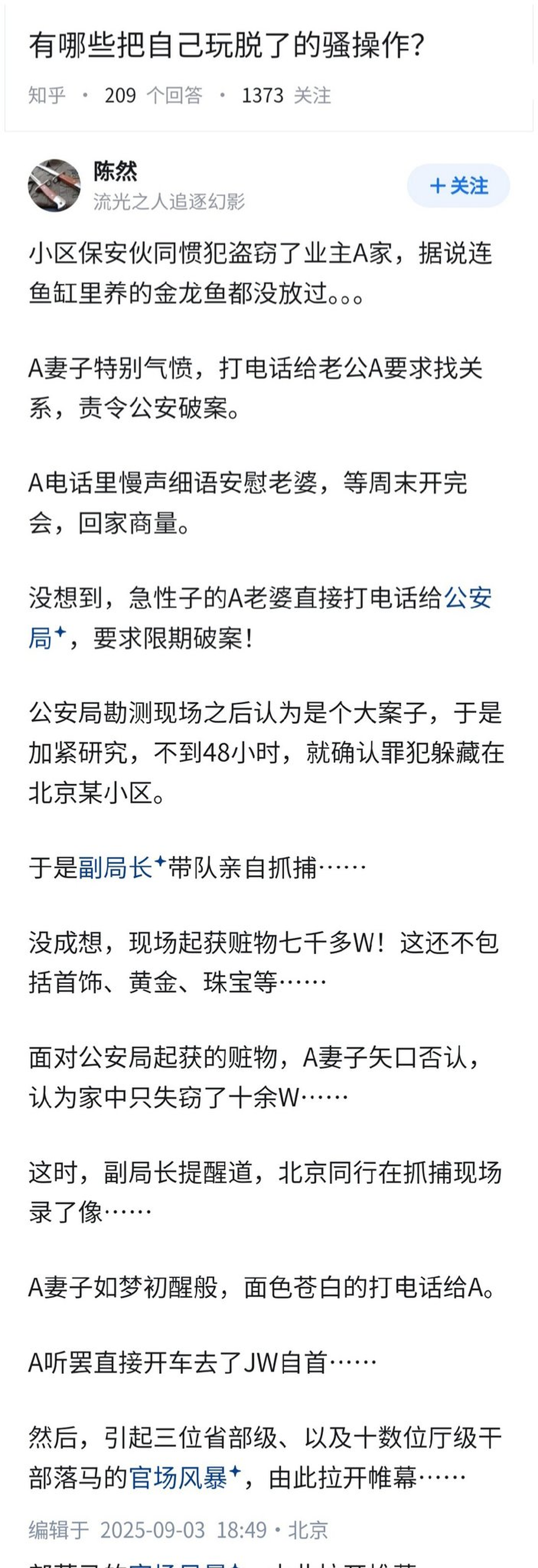Screen dimensions: 538x1568
Task: Open the question title with 209 answers
Action: click(x=226, y=46)
